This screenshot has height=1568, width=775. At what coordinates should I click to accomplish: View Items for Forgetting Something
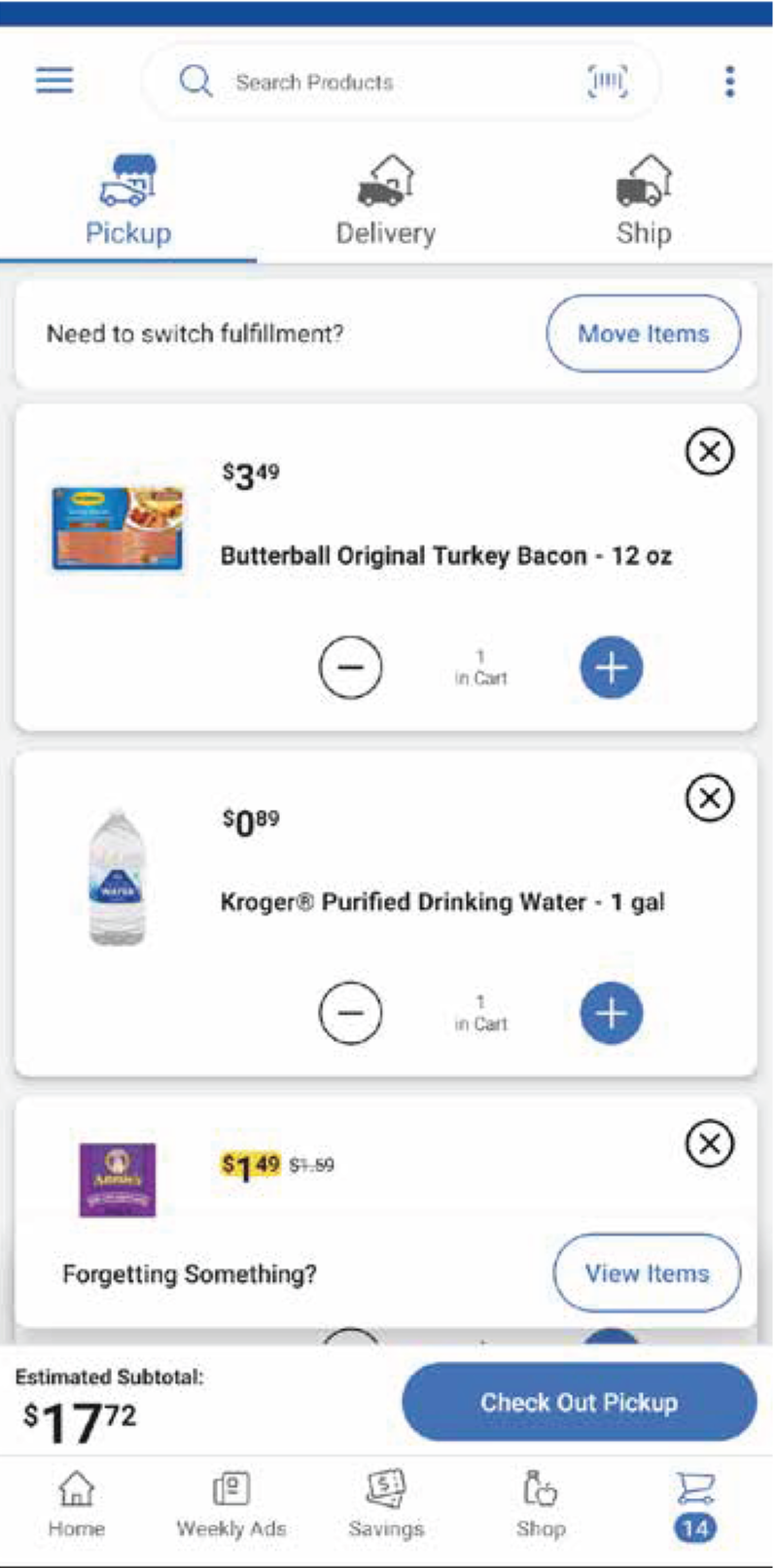pos(647,1273)
